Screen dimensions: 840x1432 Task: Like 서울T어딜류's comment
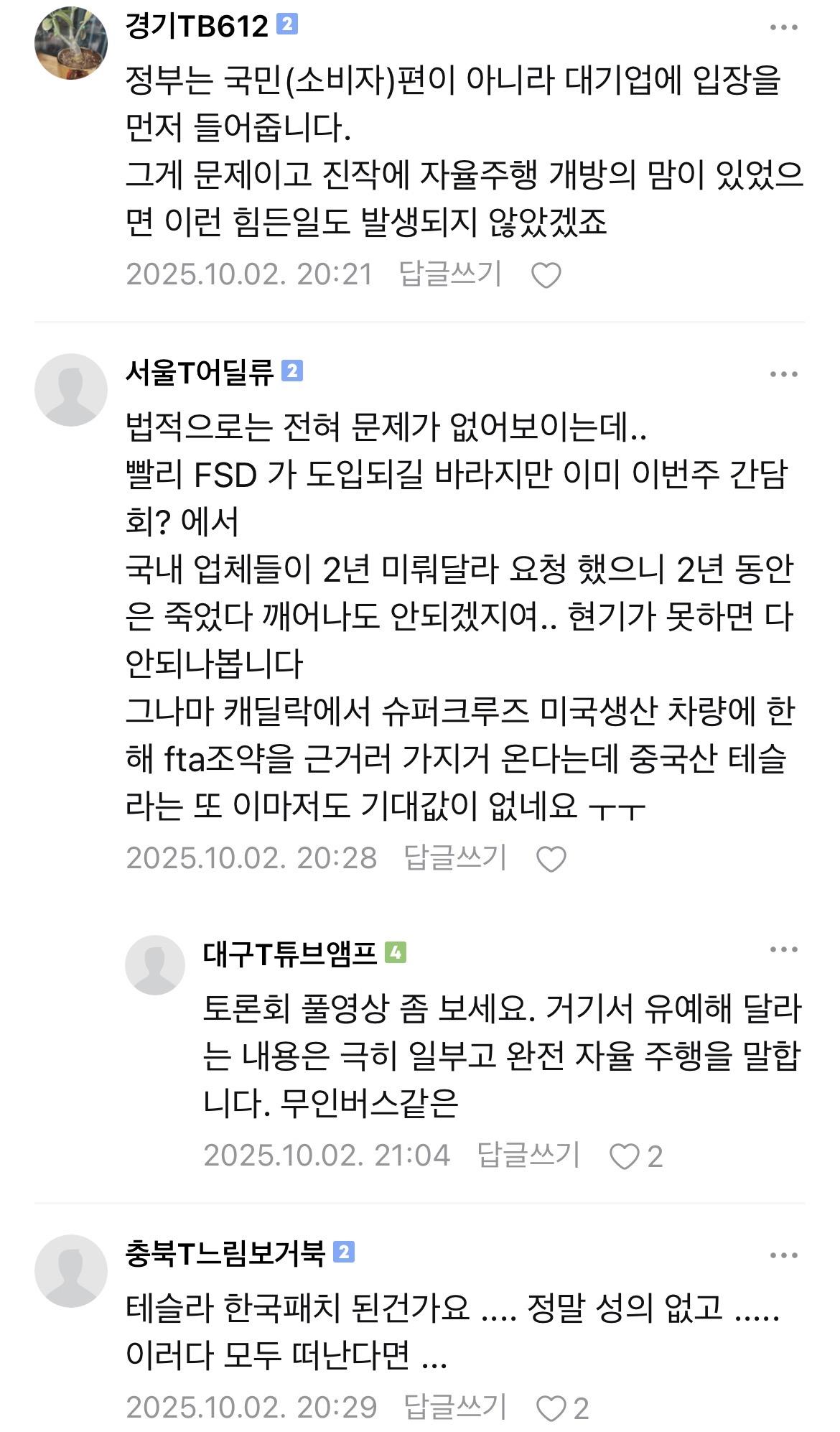click(551, 860)
